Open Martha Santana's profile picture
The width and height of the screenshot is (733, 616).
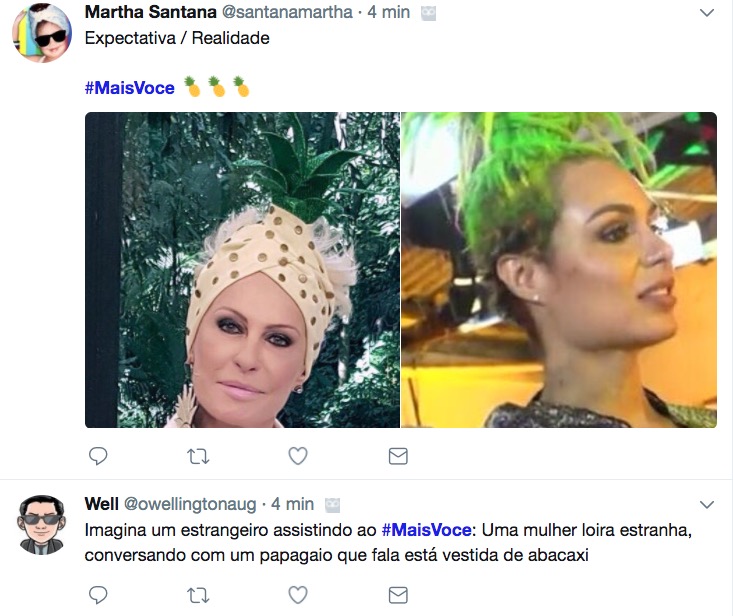(42, 33)
